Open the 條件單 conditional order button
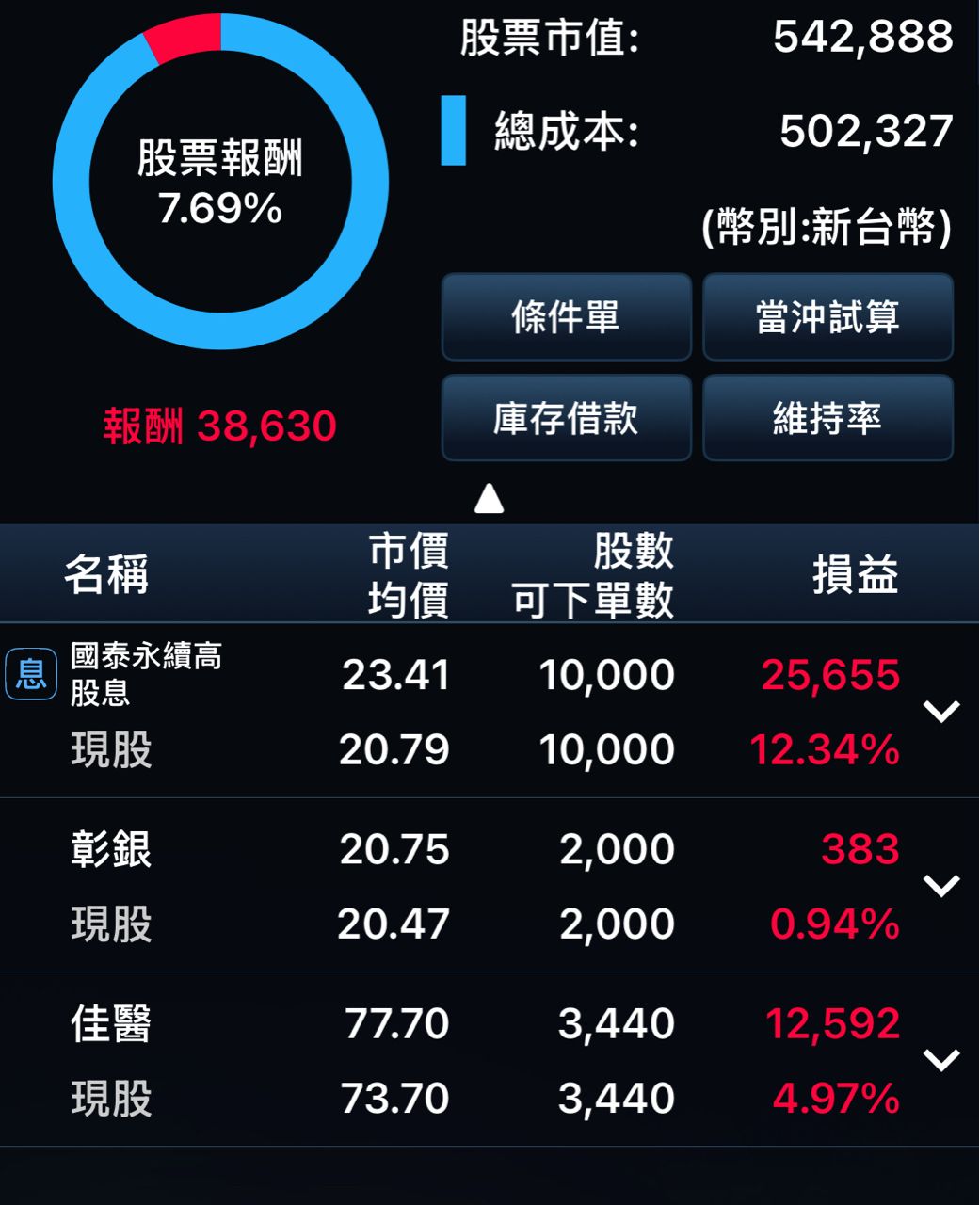 (x=566, y=317)
